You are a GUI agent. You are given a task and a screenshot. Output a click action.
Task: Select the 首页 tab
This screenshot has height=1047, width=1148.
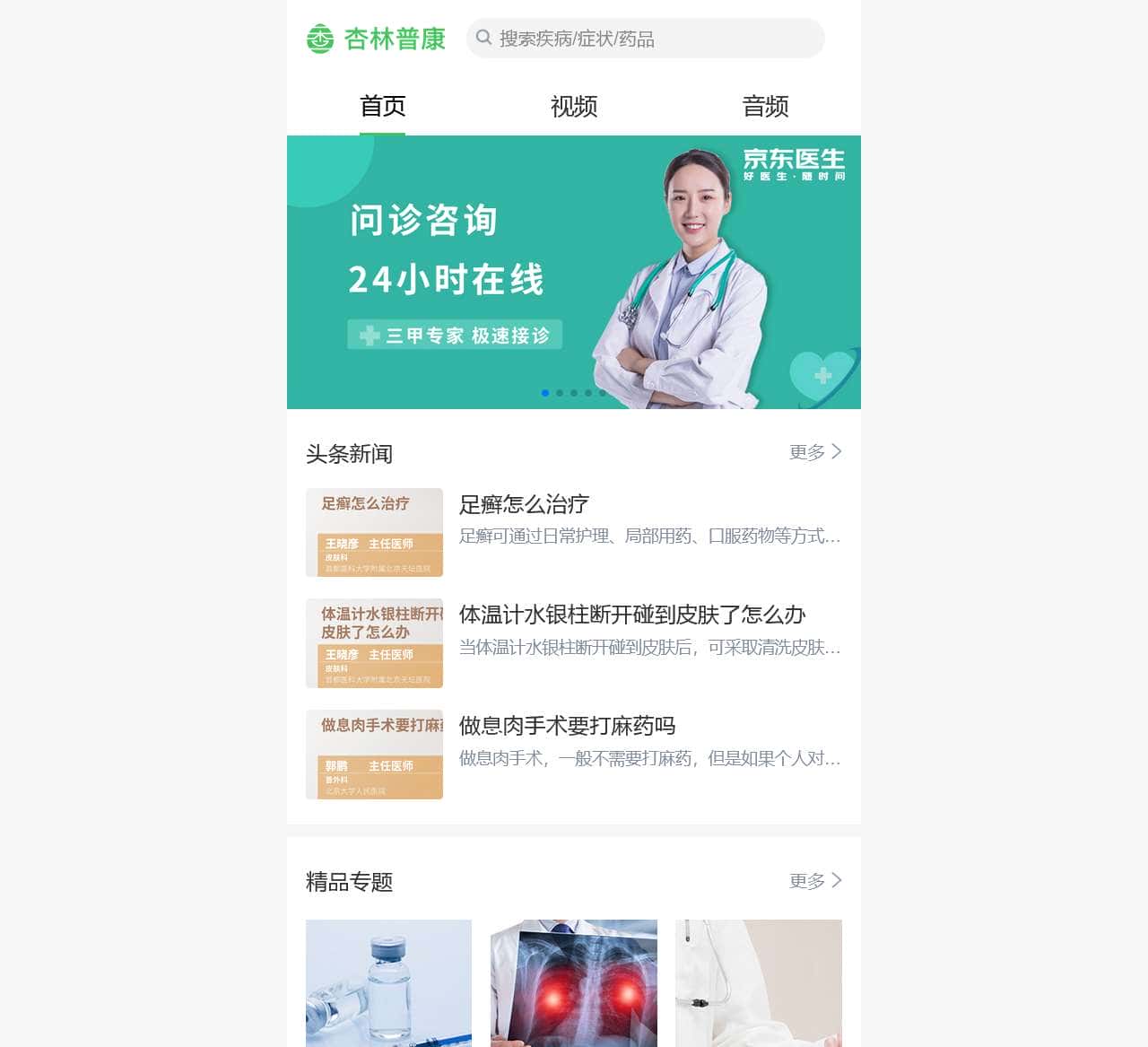pos(383,107)
